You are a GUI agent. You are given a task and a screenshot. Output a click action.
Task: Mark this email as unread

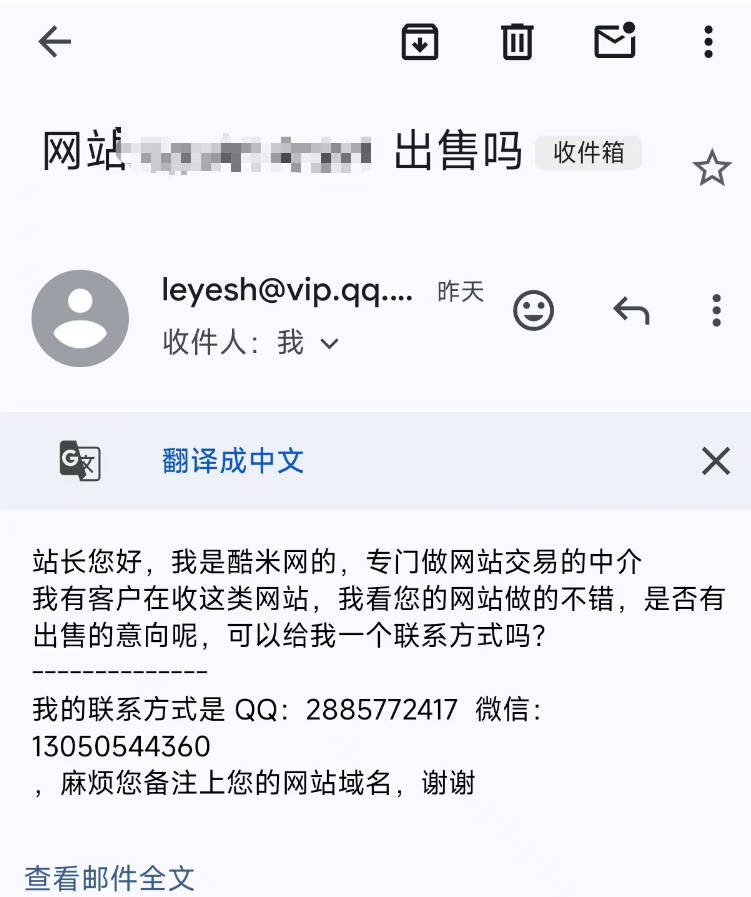(x=614, y=42)
